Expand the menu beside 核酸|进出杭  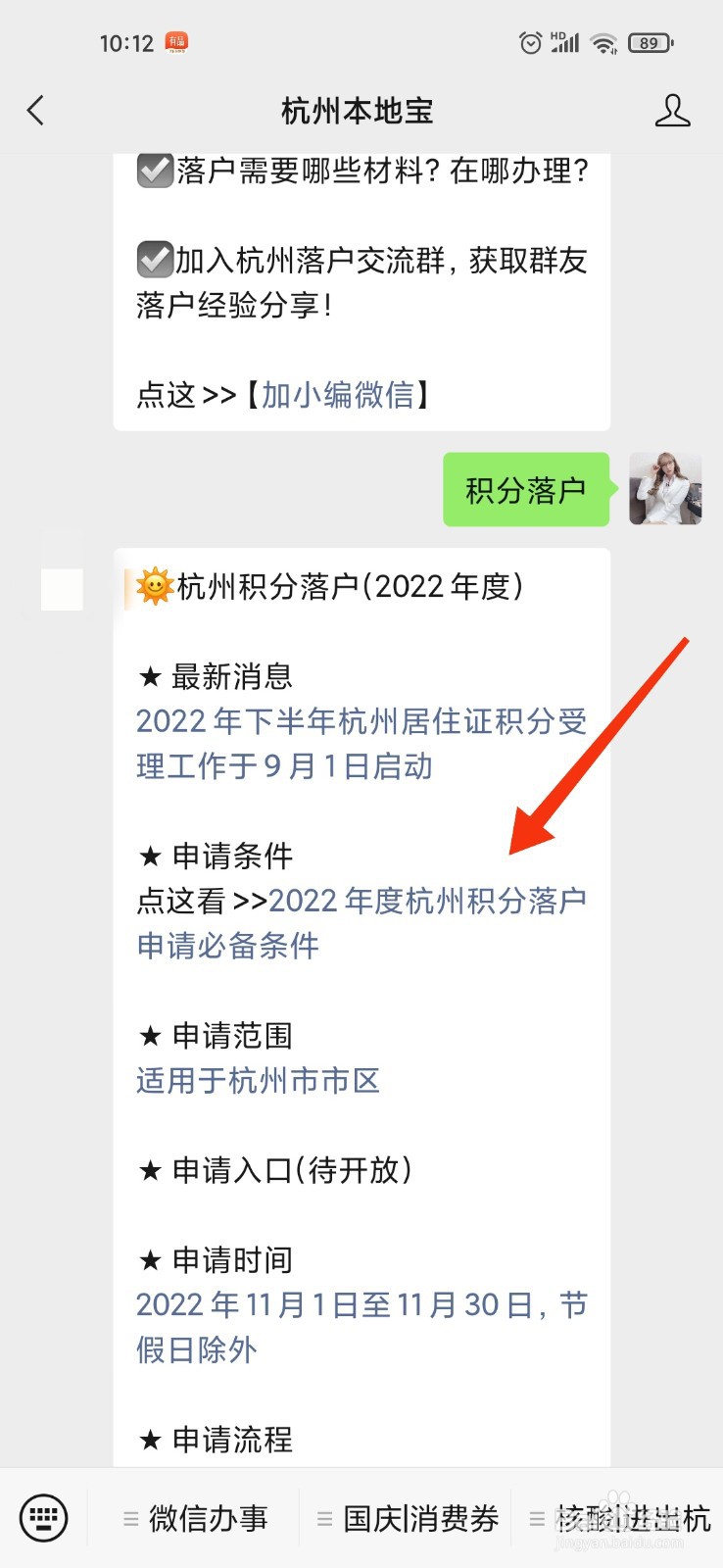[x=536, y=1517]
